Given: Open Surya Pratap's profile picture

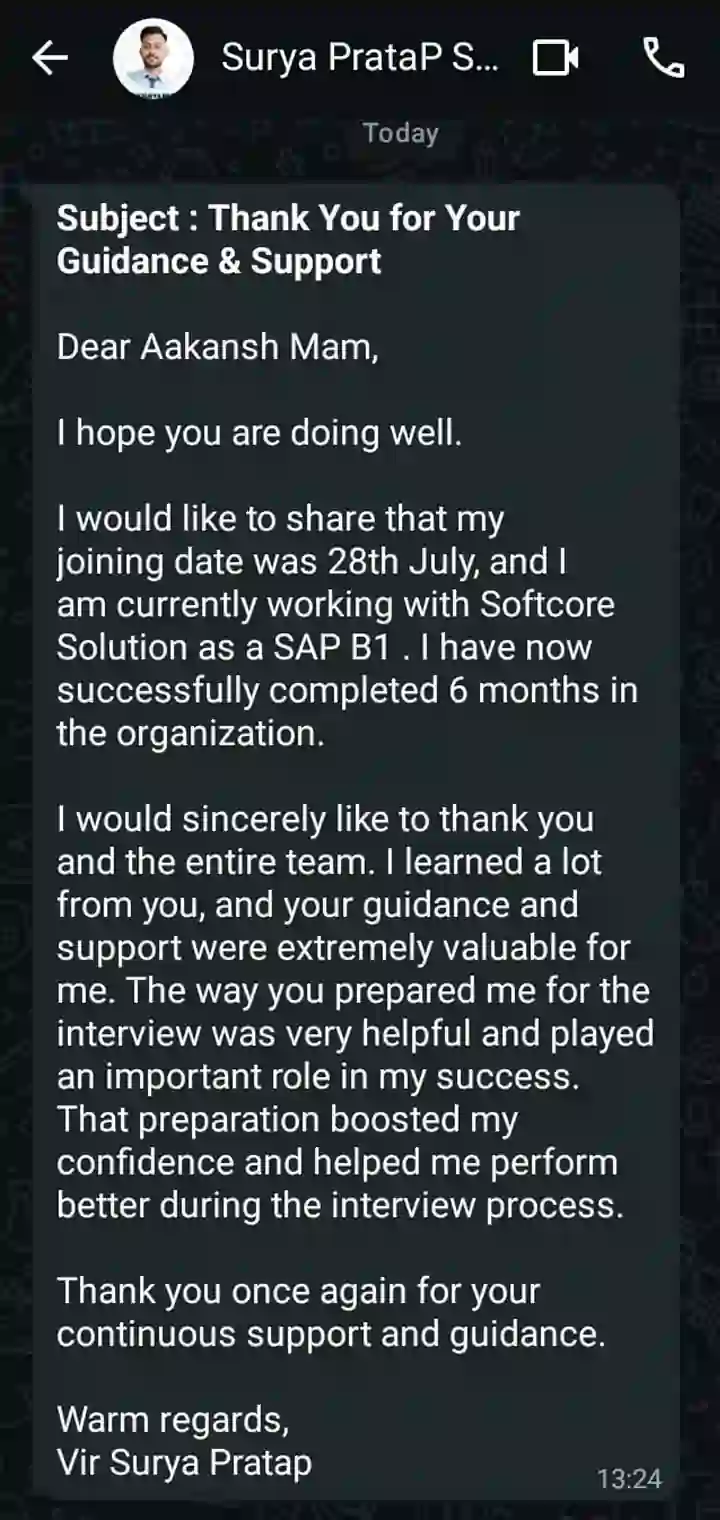Looking at the screenshot, I should pos(153,58).
